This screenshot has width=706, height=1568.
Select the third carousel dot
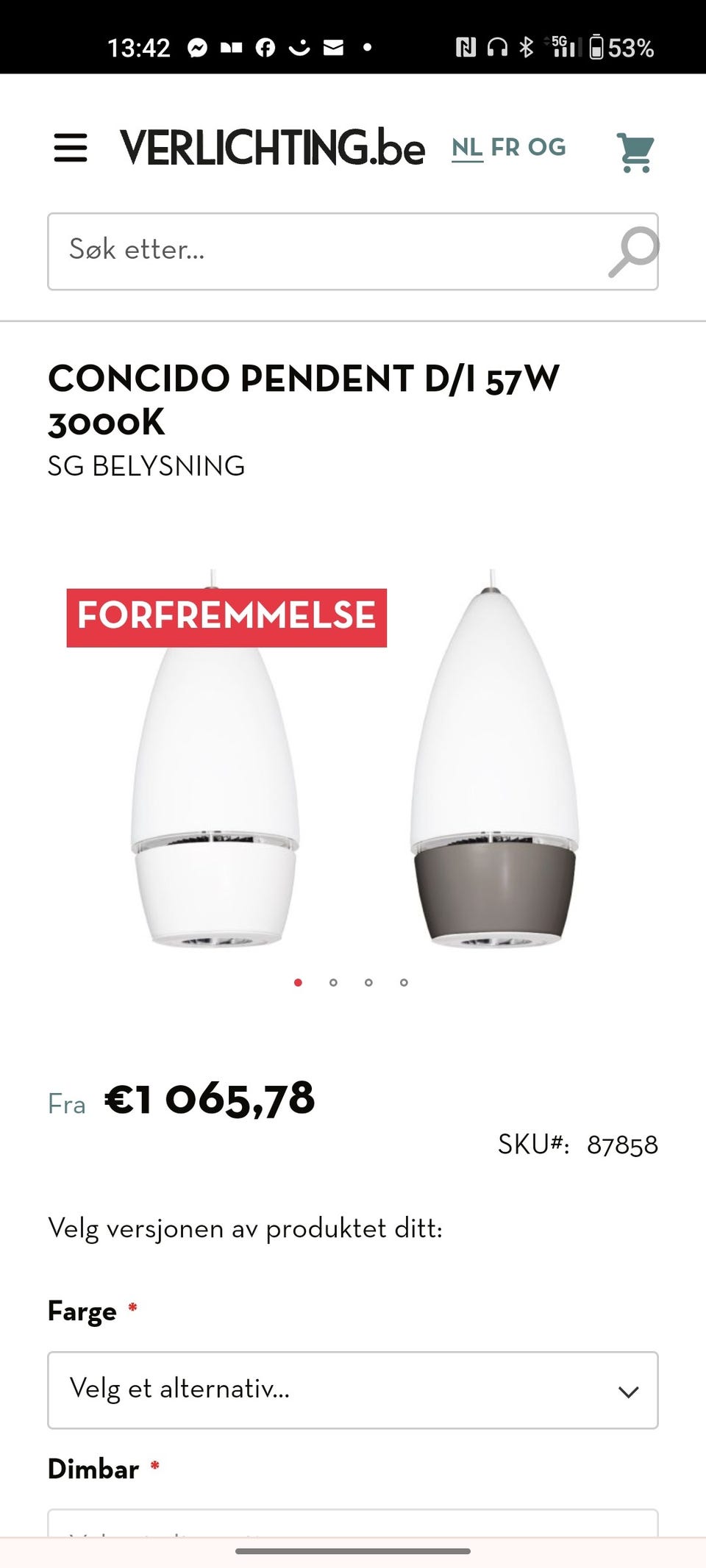click(x=368, y=981)
